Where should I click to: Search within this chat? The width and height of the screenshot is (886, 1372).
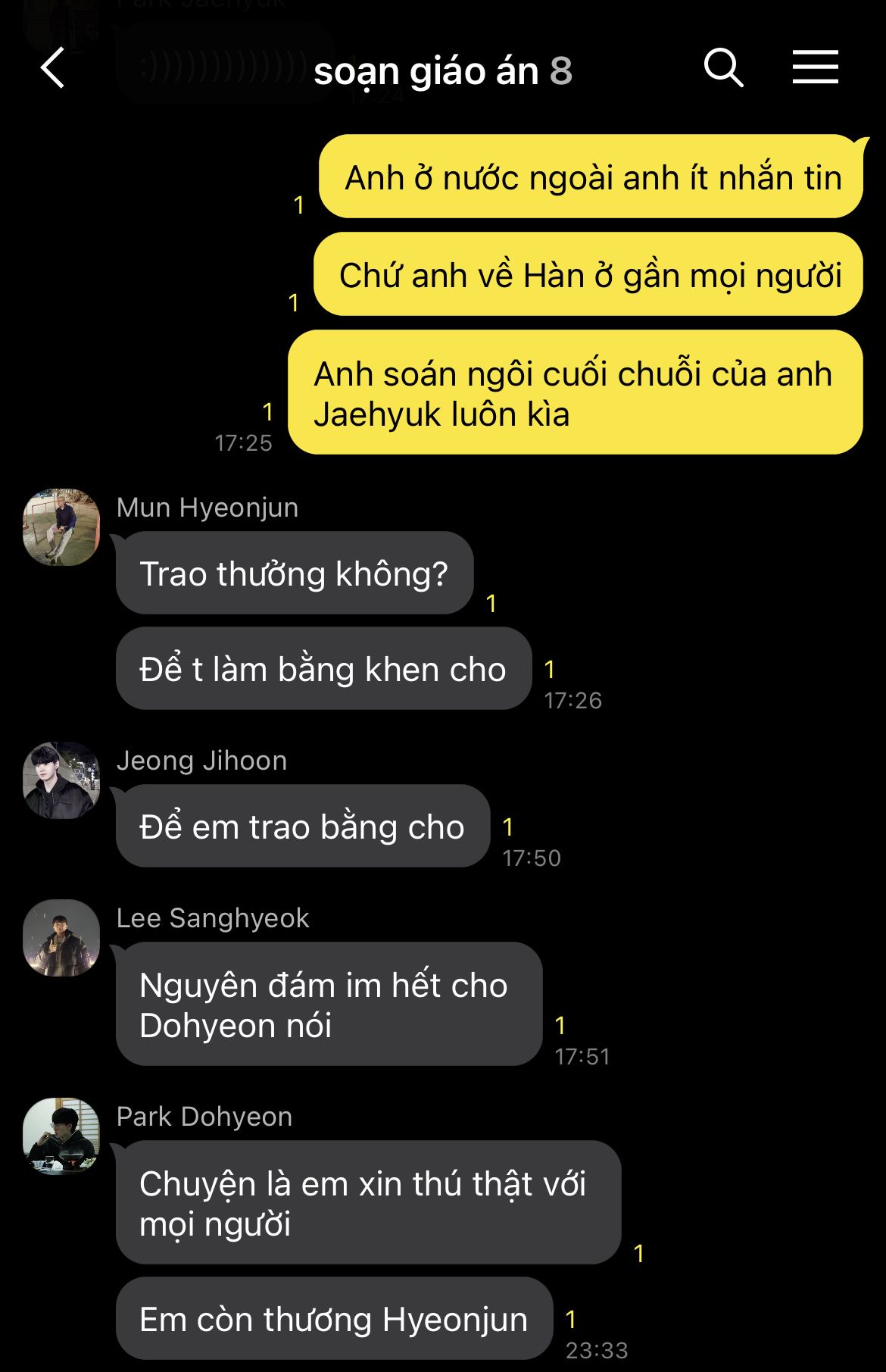point(723,68)
